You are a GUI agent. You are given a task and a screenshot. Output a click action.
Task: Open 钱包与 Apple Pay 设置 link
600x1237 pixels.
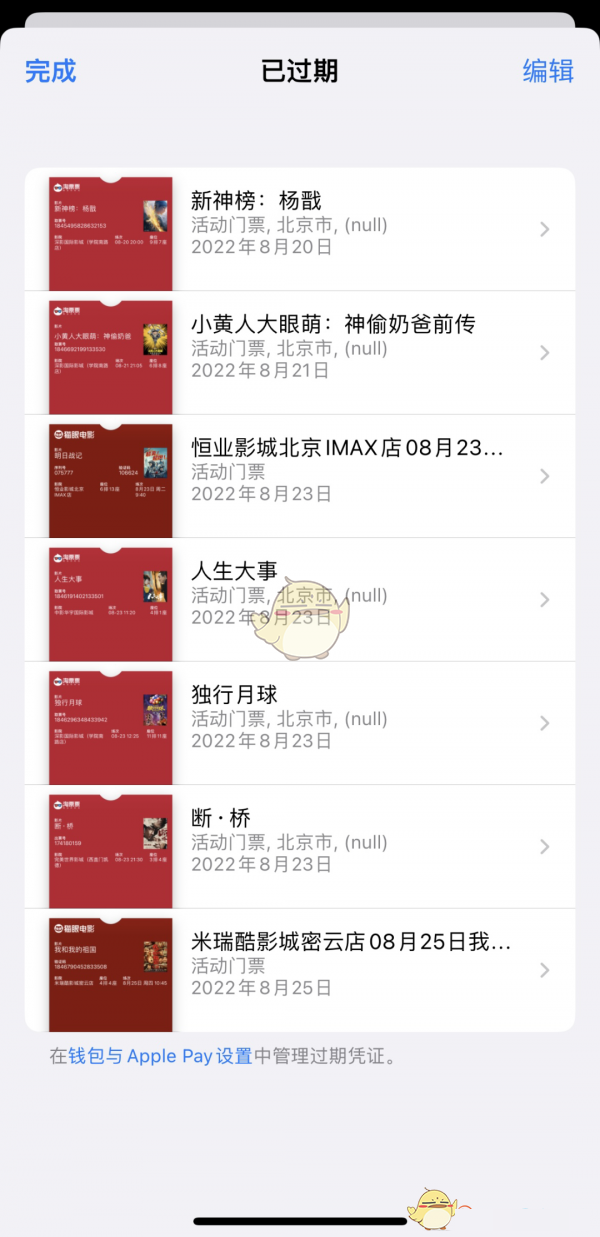click(x=160, y=1056)
